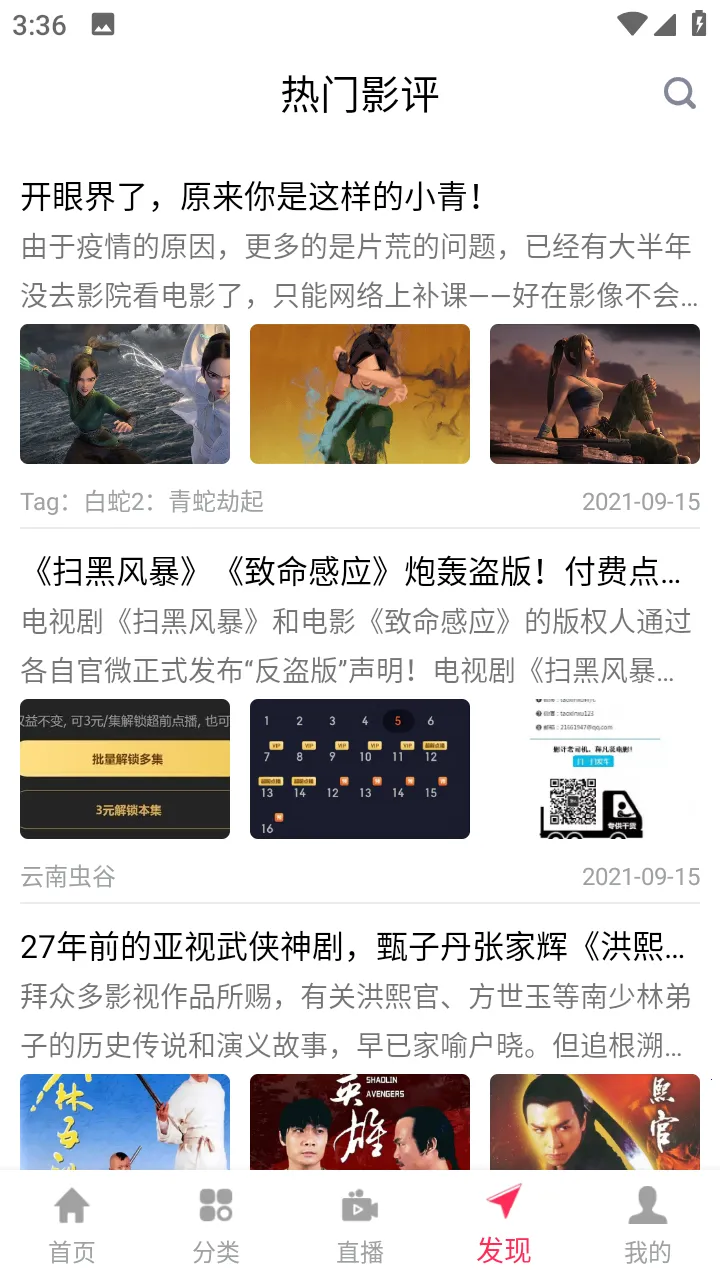View the 批量解锁多集 screenshot image
The width and height of the screenshot is (720, 1280).
tap(125, 768)
